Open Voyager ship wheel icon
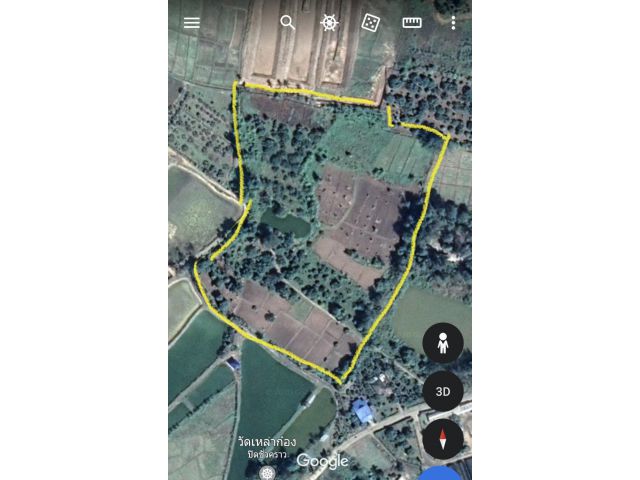Image resolution: width=640 pixels, height=480 pixels. [x=329, y=22]
